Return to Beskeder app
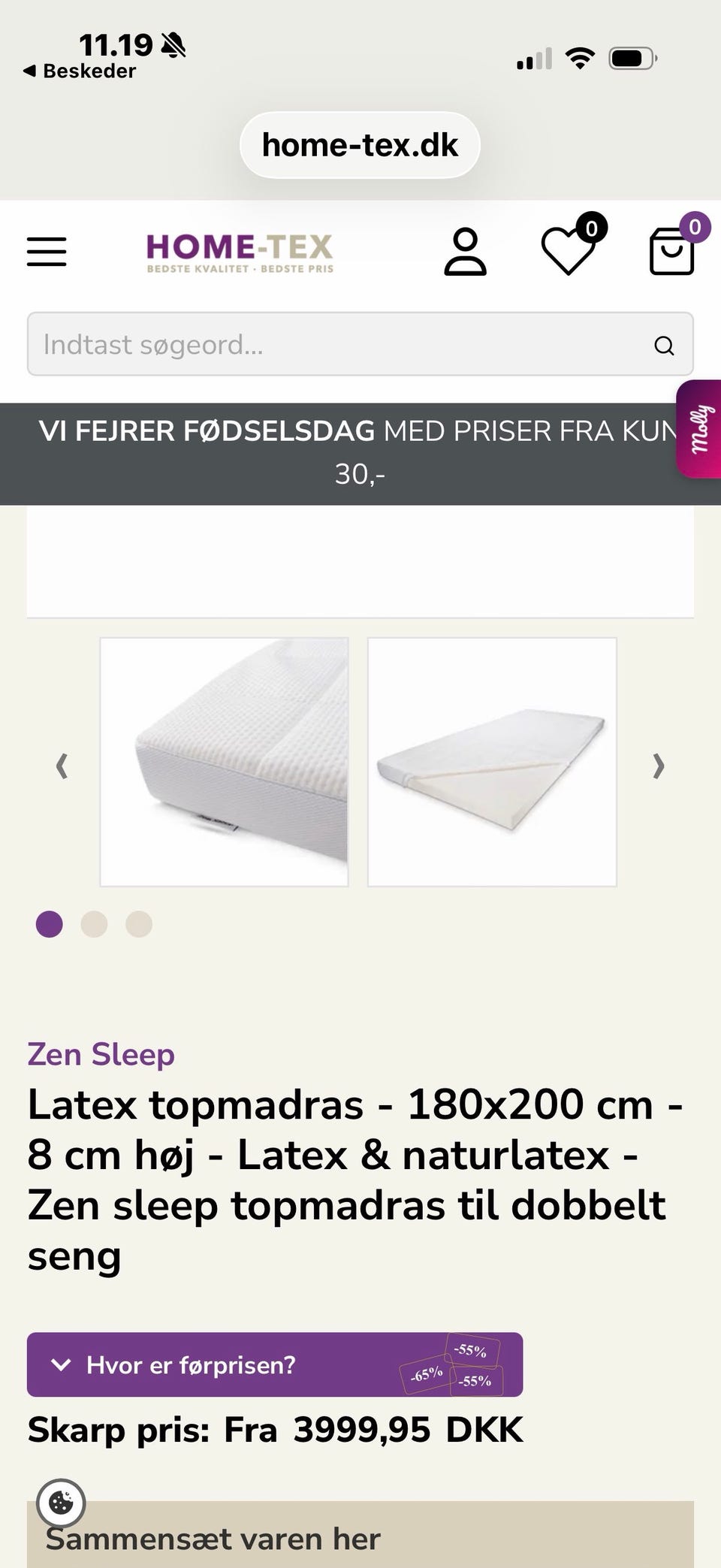This screenshot has height=1568, width=721. pos(80,71)
